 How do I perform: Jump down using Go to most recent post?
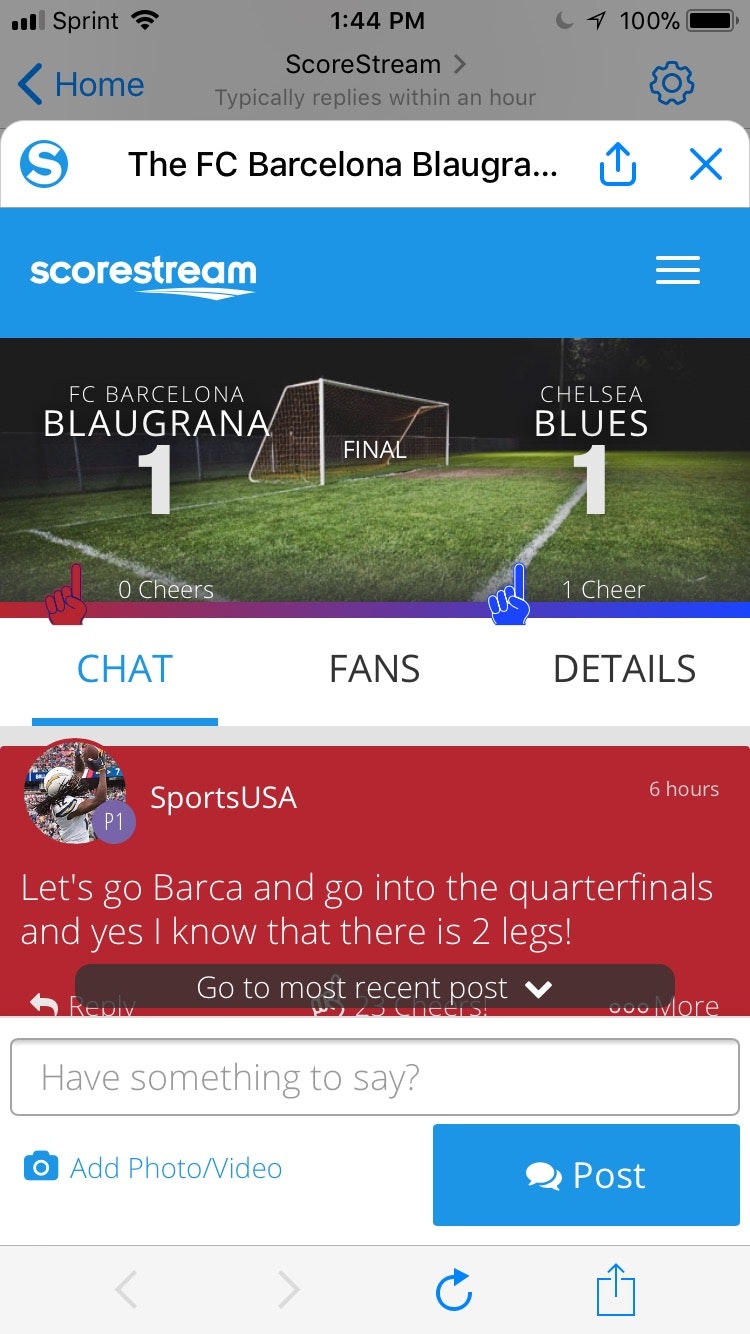[375, 988]
